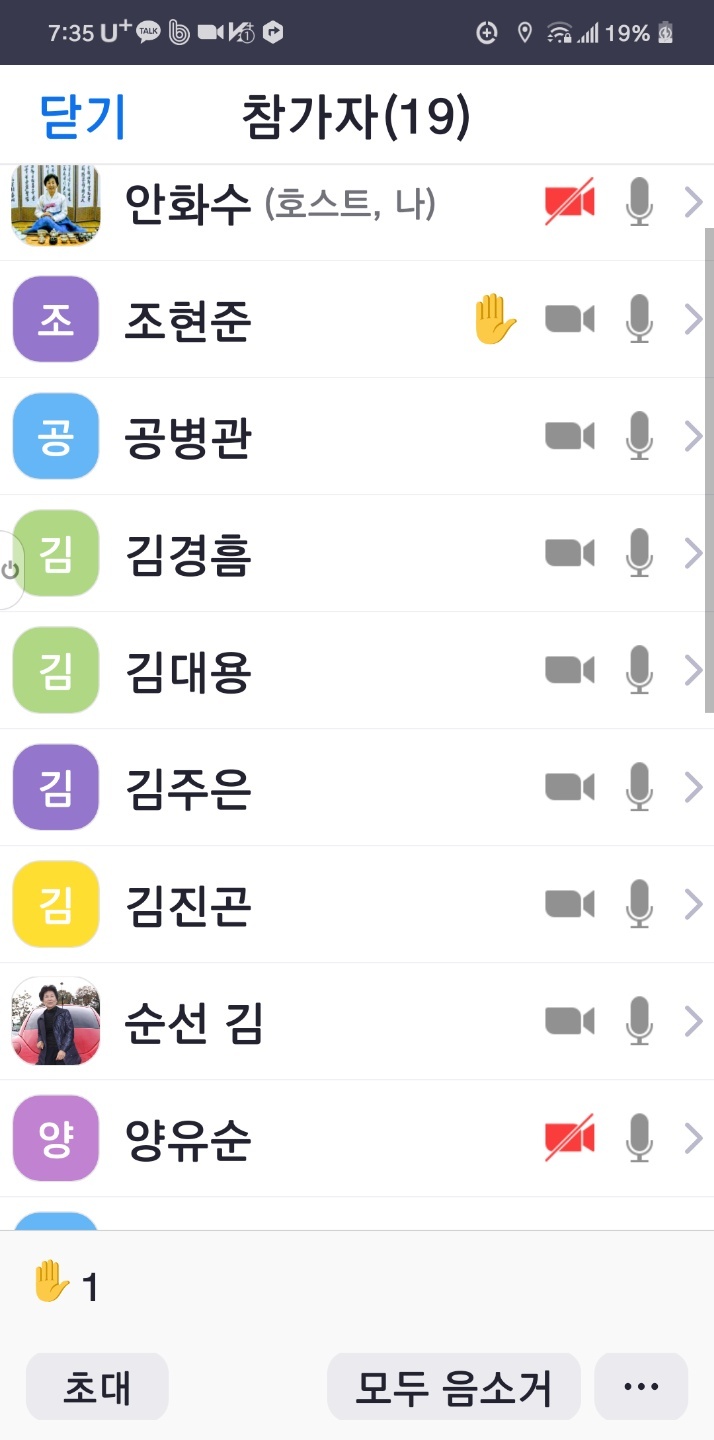
Task: Invite others with the 초대 button
Action: (x=97, y=1387)
